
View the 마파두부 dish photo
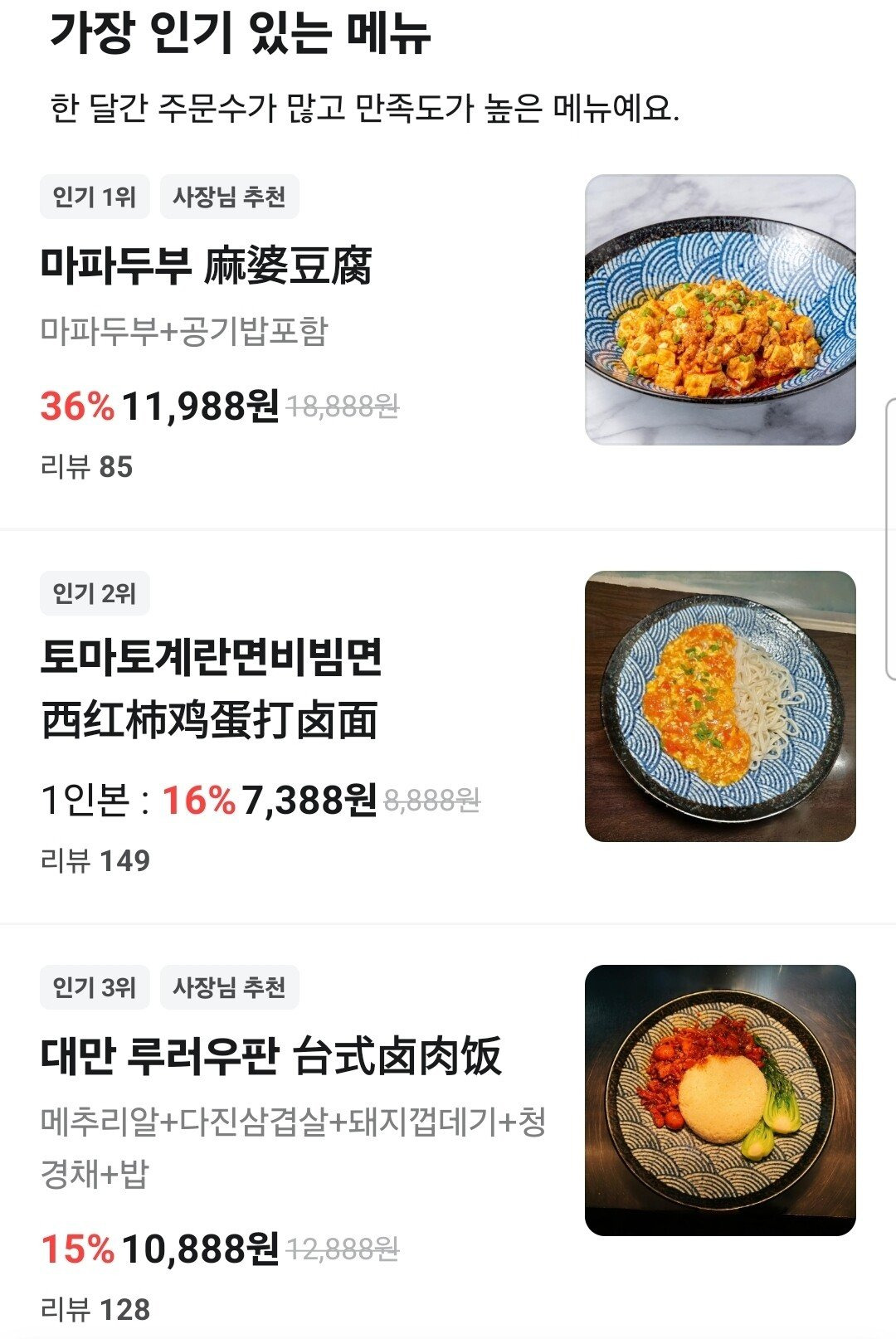tap(719, 309)
